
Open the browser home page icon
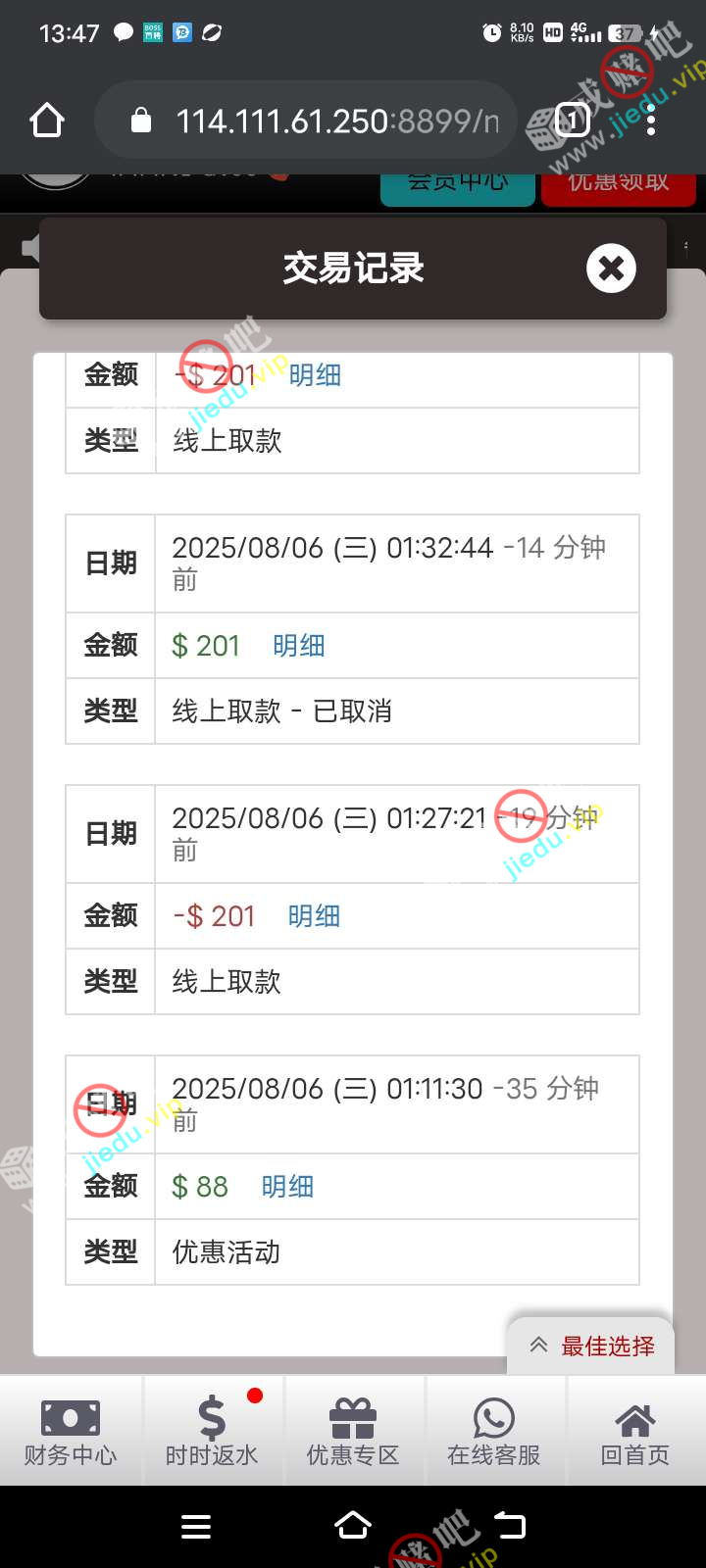(47, 121)
